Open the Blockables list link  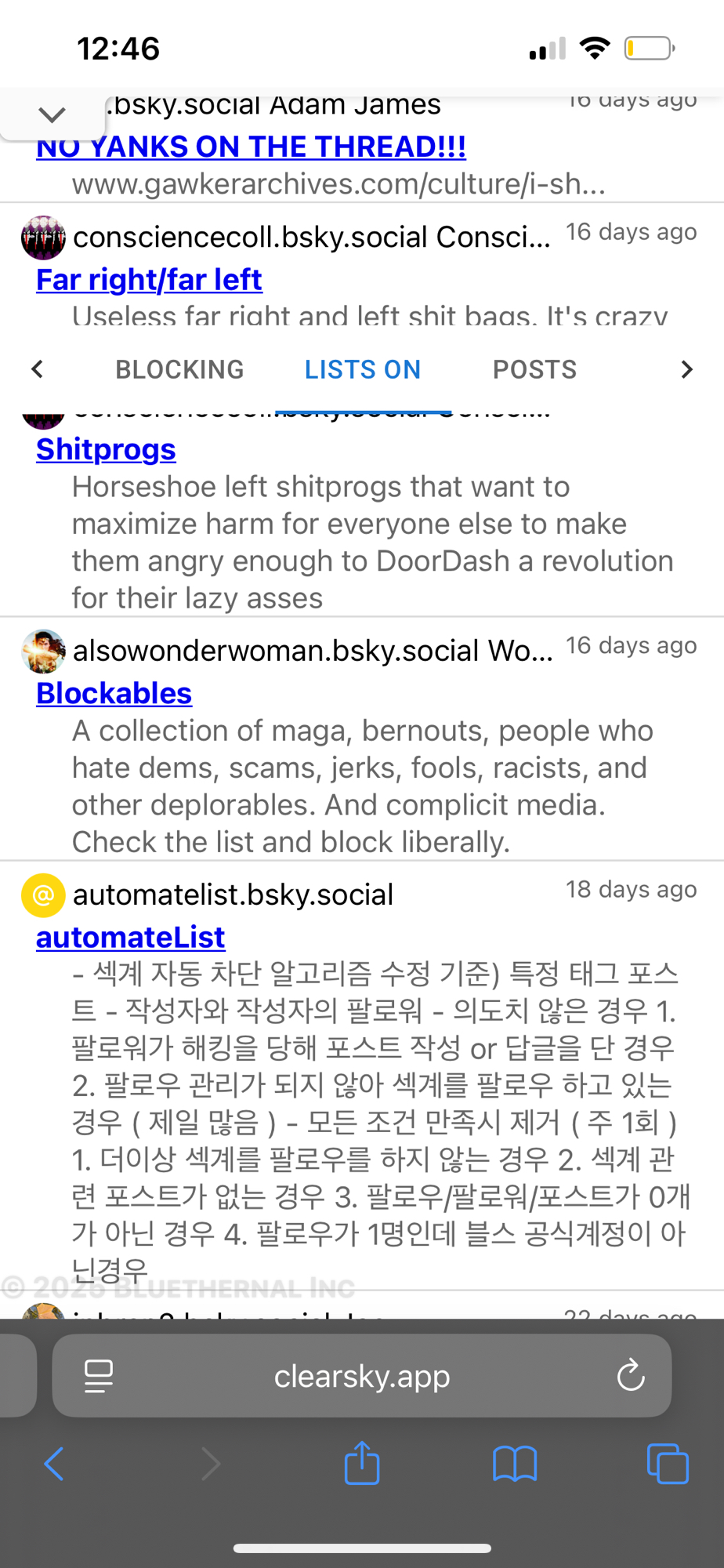(x=114, y=693)
